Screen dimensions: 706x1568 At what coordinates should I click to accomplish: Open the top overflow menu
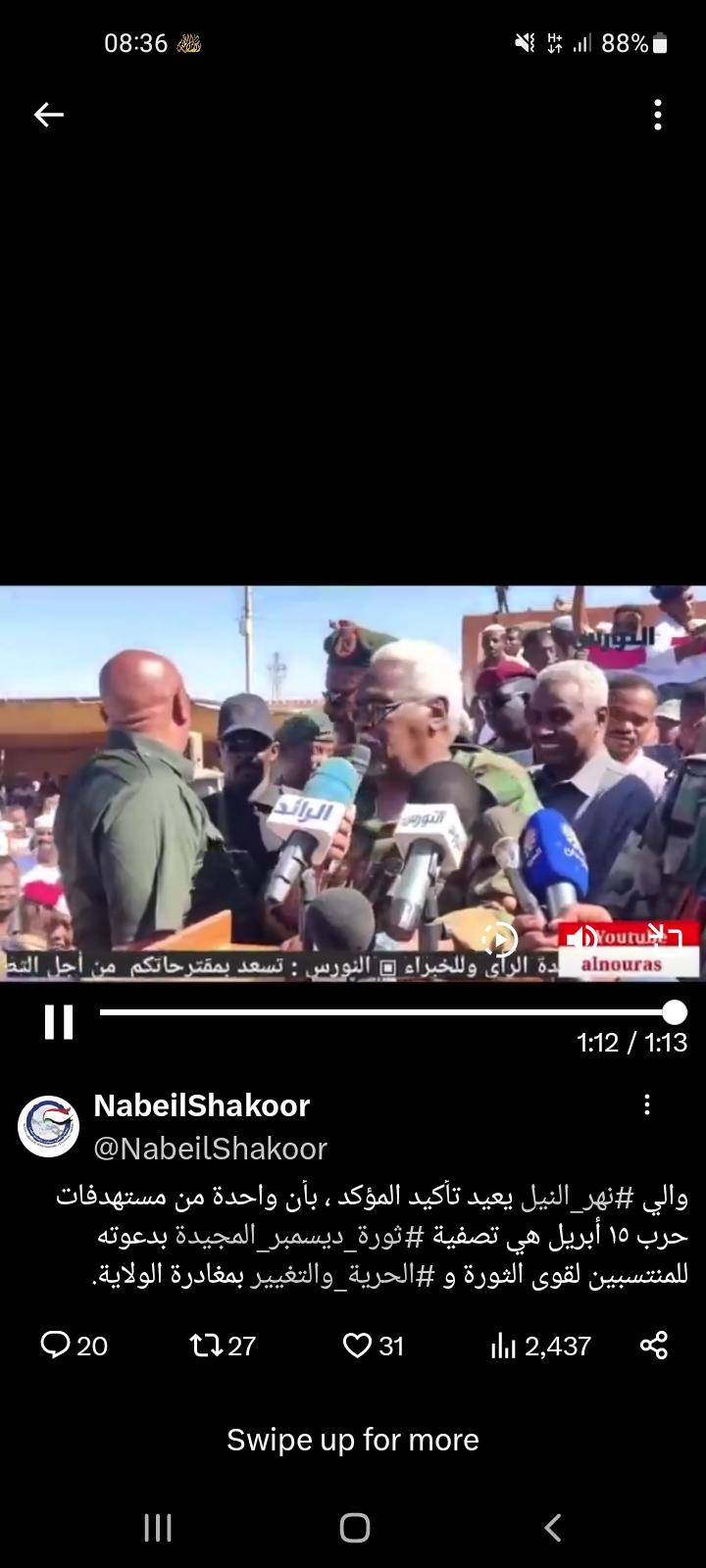click(x=658, y=116)
